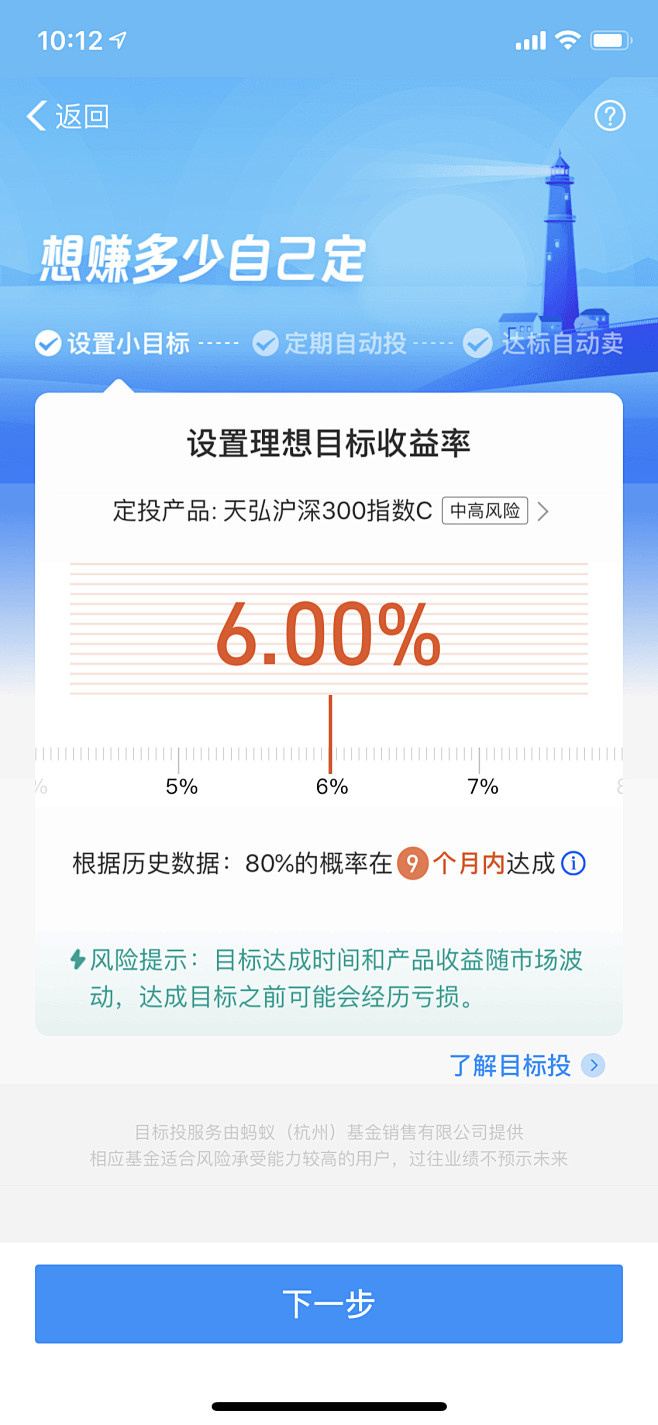
Task: Continue with the 下一步 button
Action: pyautogui.click(x=329, y=1303)
